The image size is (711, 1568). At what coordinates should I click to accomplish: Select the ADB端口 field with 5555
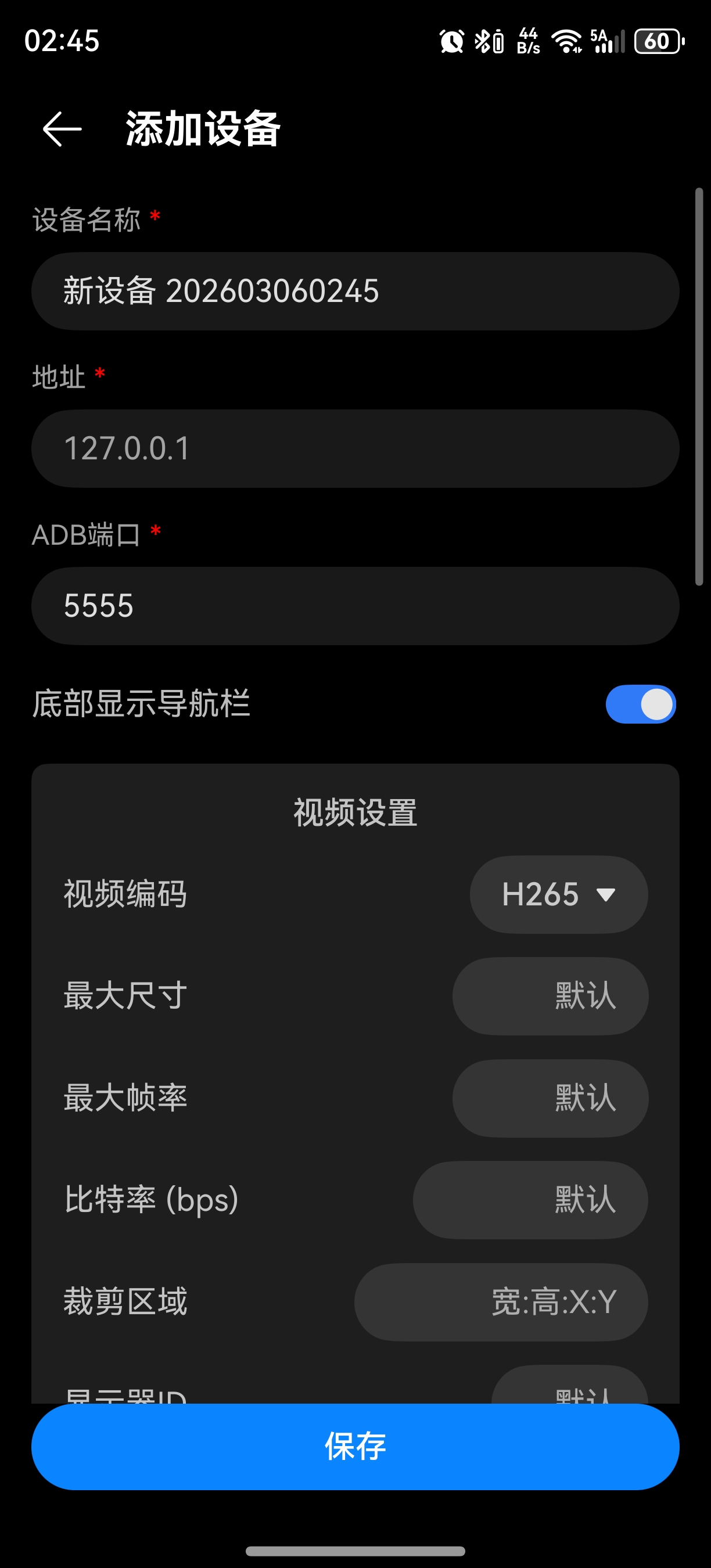pos(355,606)
